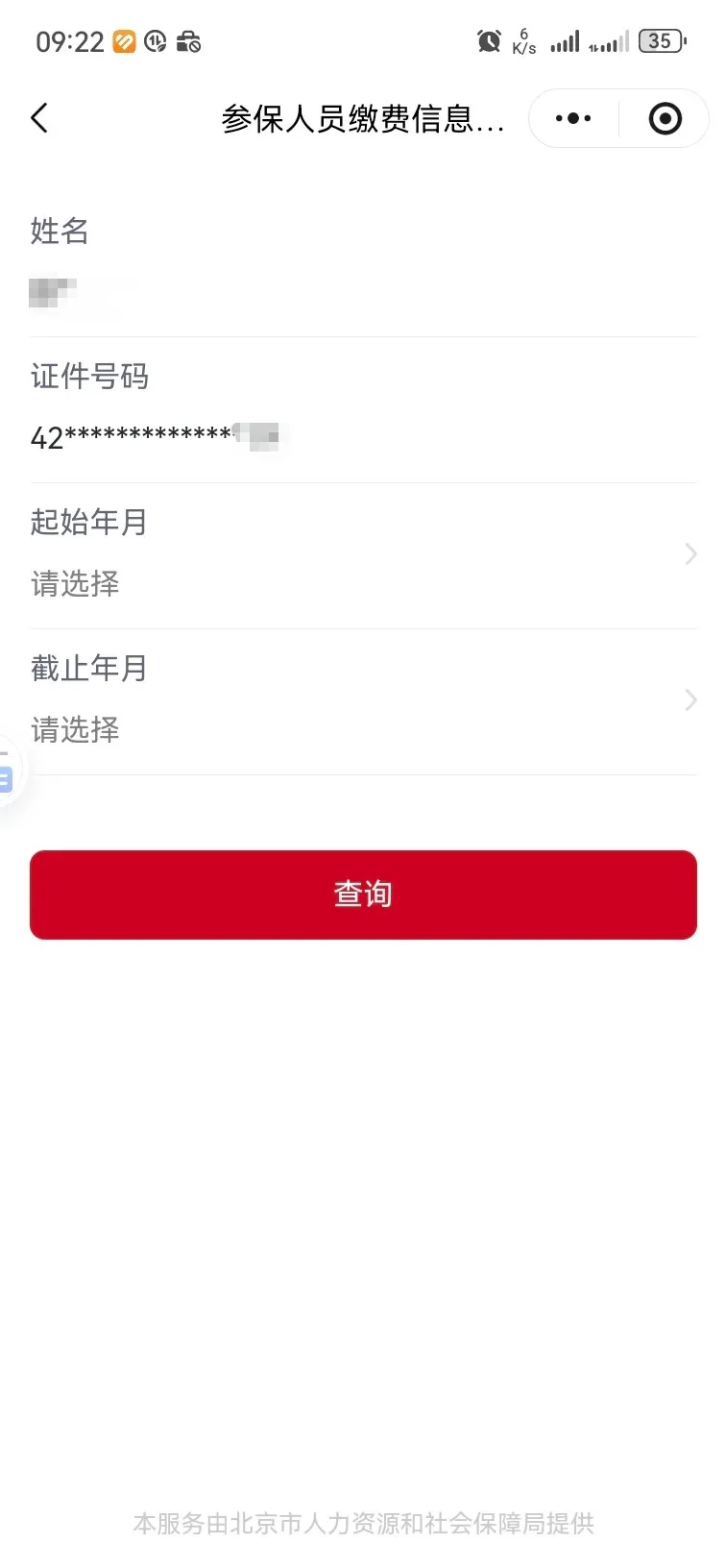The width and height of the screenshot is (726, 1568).
Task: Go back using the top-left arrow
Action: (x=39, y=118)
